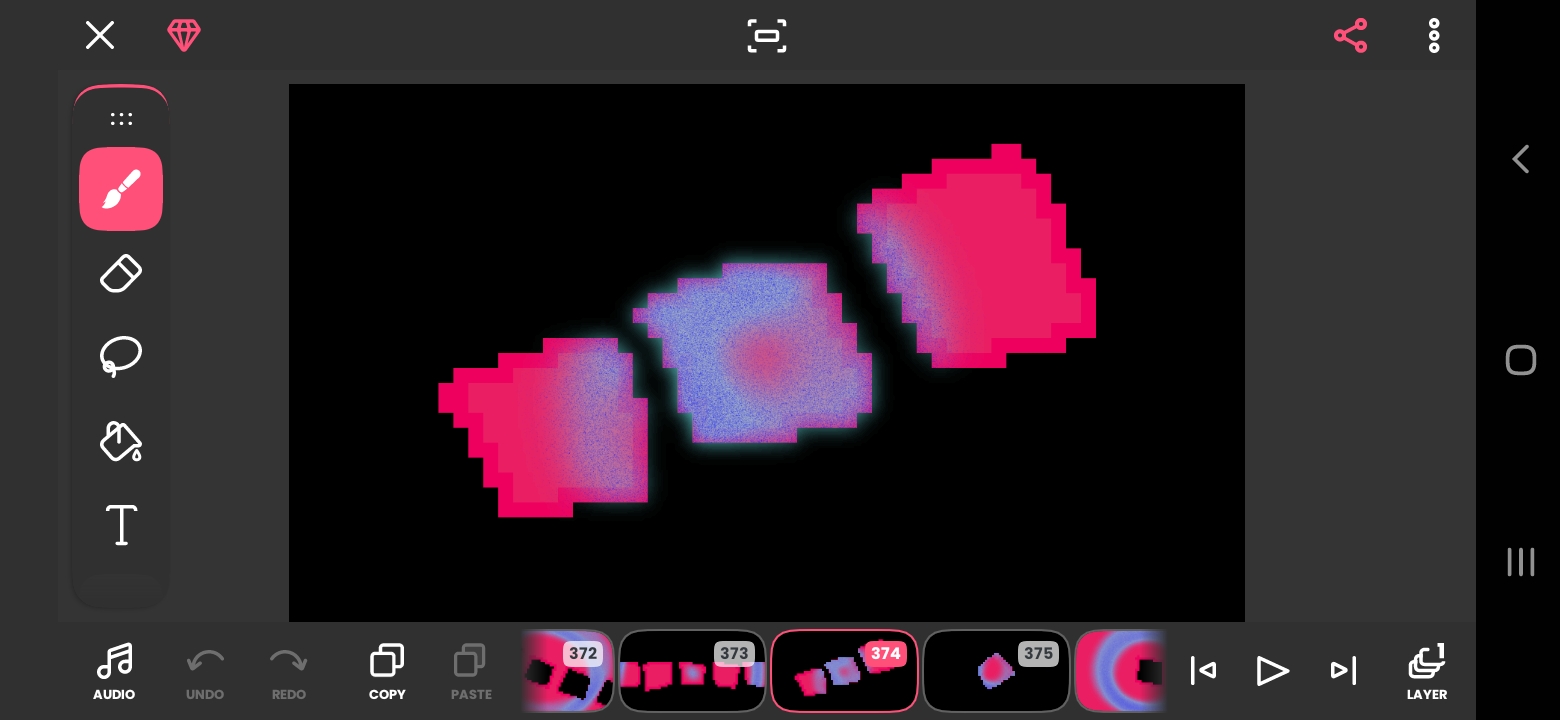Share the animation

pos(1350,36)
